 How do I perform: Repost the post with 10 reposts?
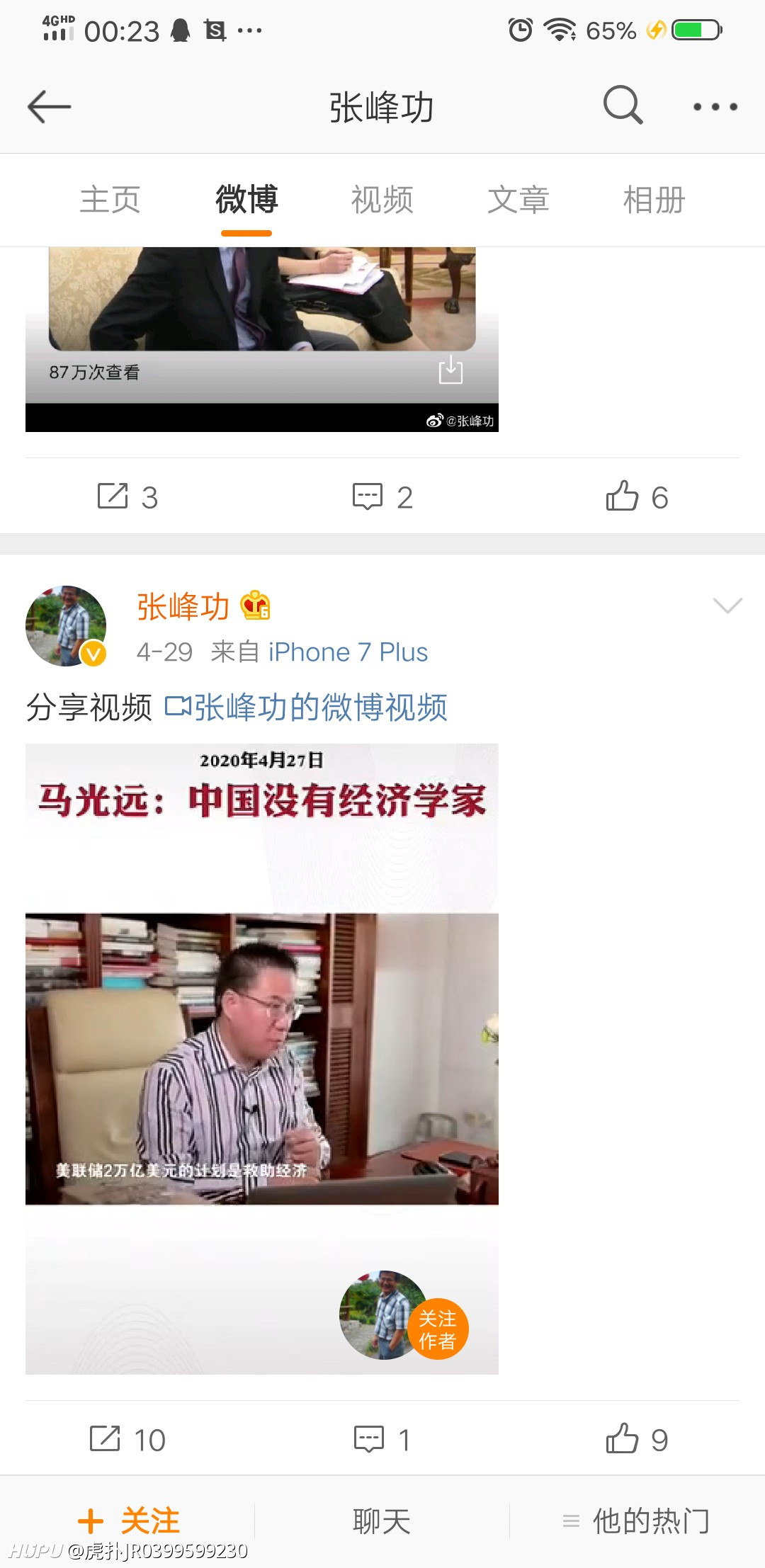[127, 1439]
